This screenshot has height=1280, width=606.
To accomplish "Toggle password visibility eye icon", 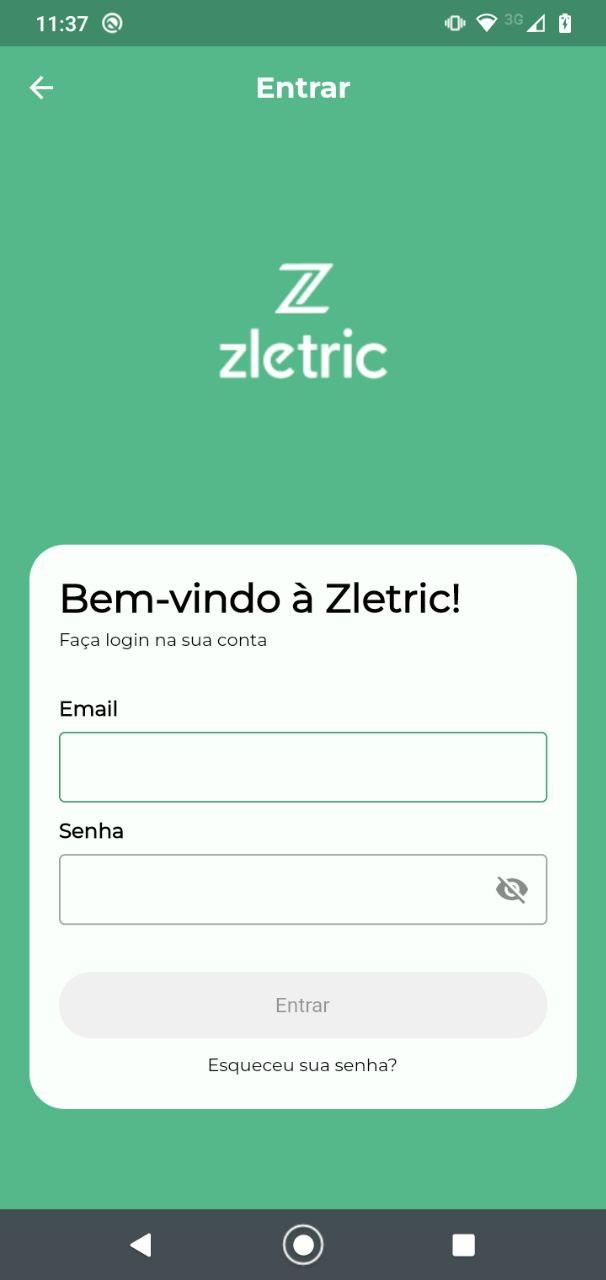I will tap(511, 889).
